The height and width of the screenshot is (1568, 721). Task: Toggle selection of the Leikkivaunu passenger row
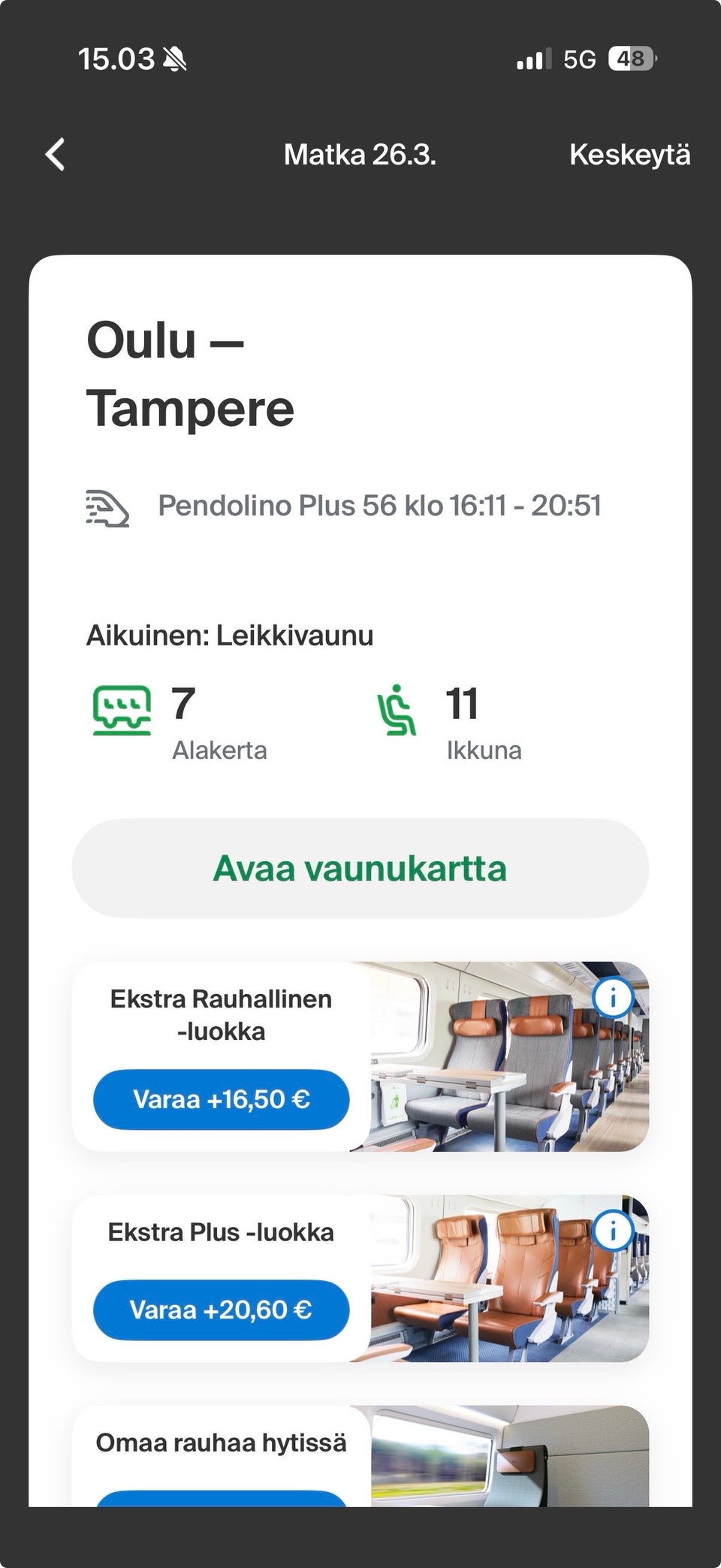click(230, 636)
